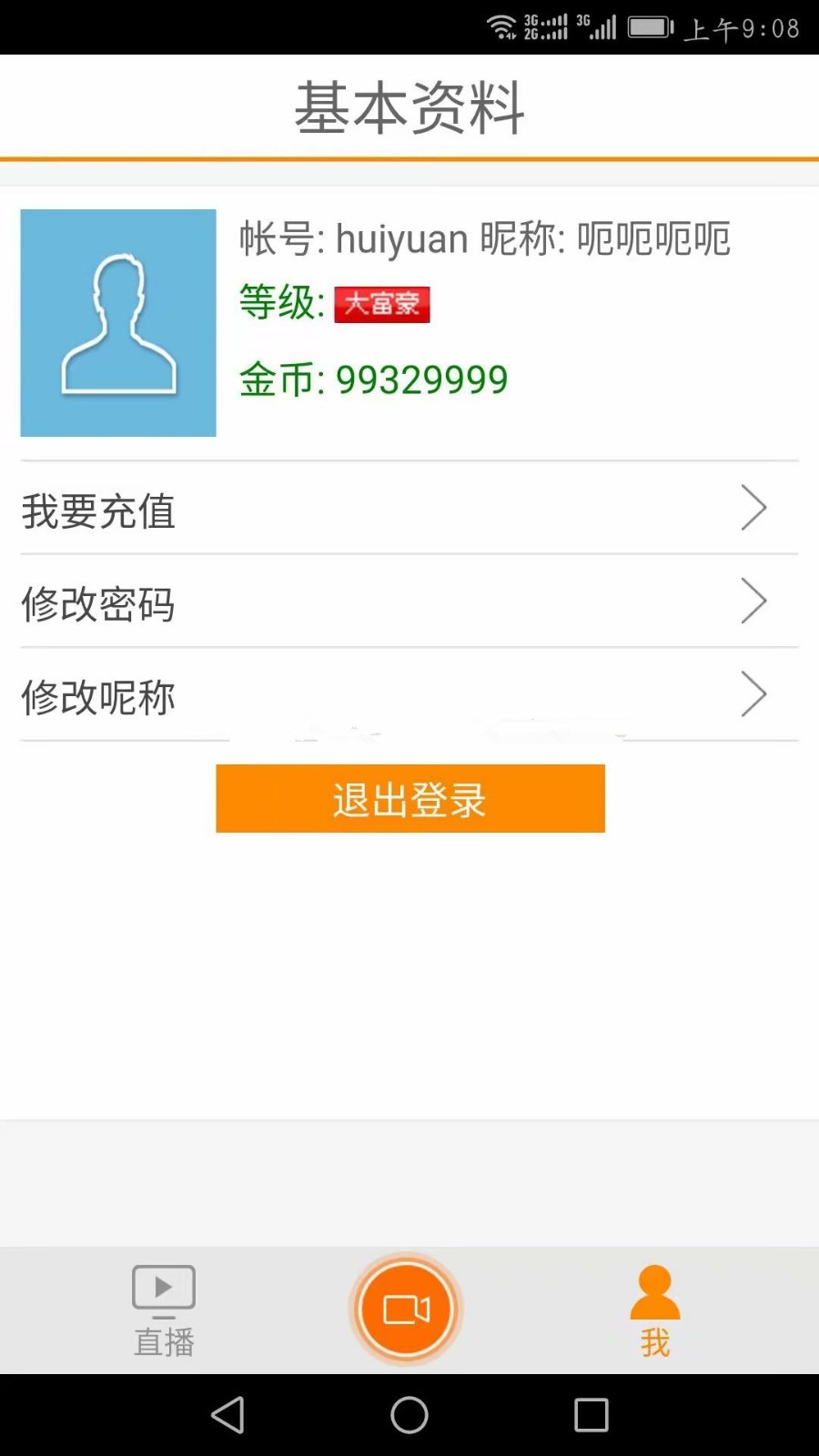The height and width of the screenshot is (1456, 819).
Task: Start broadcasting with the orange camera button
Action: pos(407,1309)
